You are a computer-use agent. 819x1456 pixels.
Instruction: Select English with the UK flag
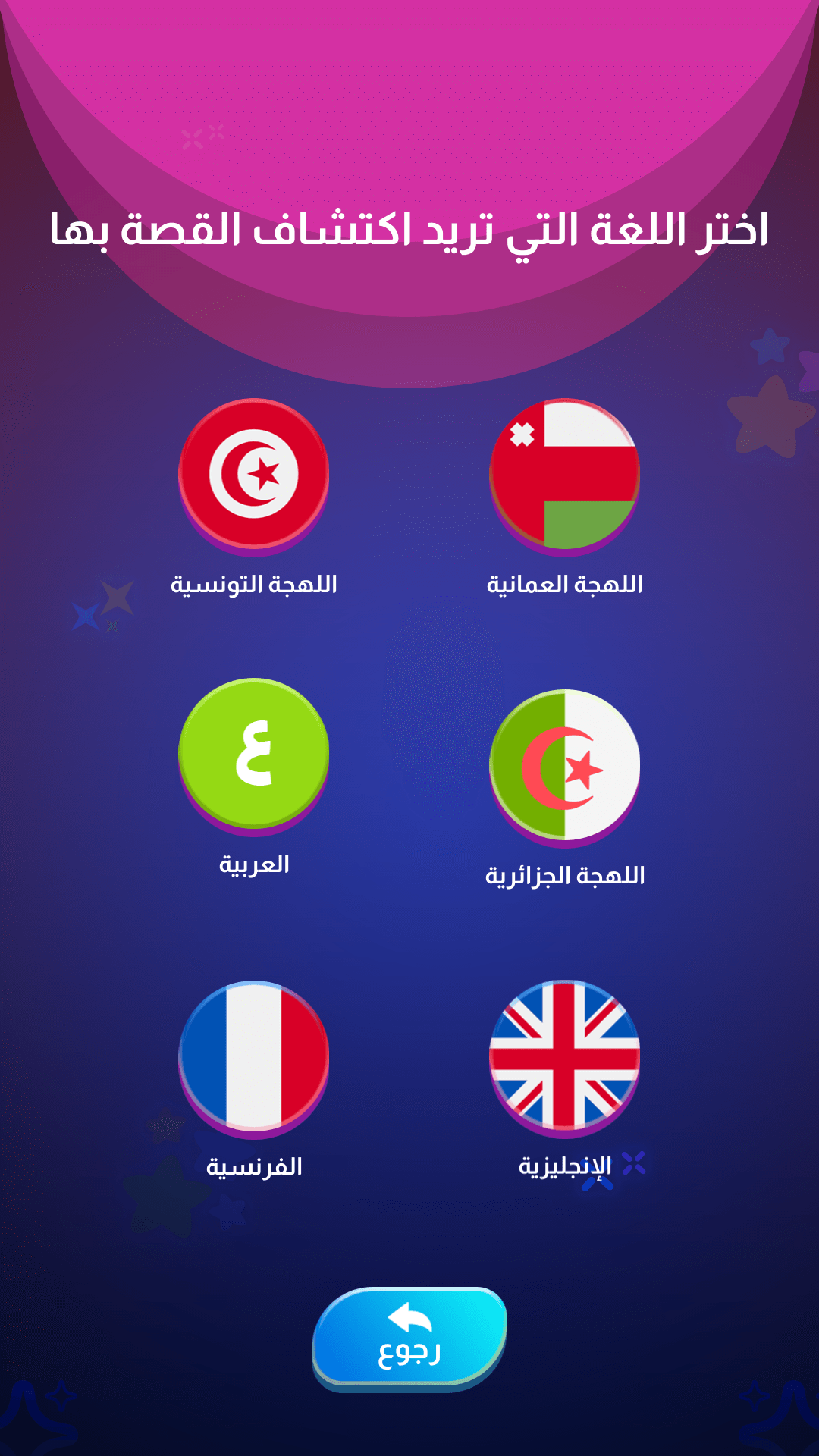coord(564,1056)
